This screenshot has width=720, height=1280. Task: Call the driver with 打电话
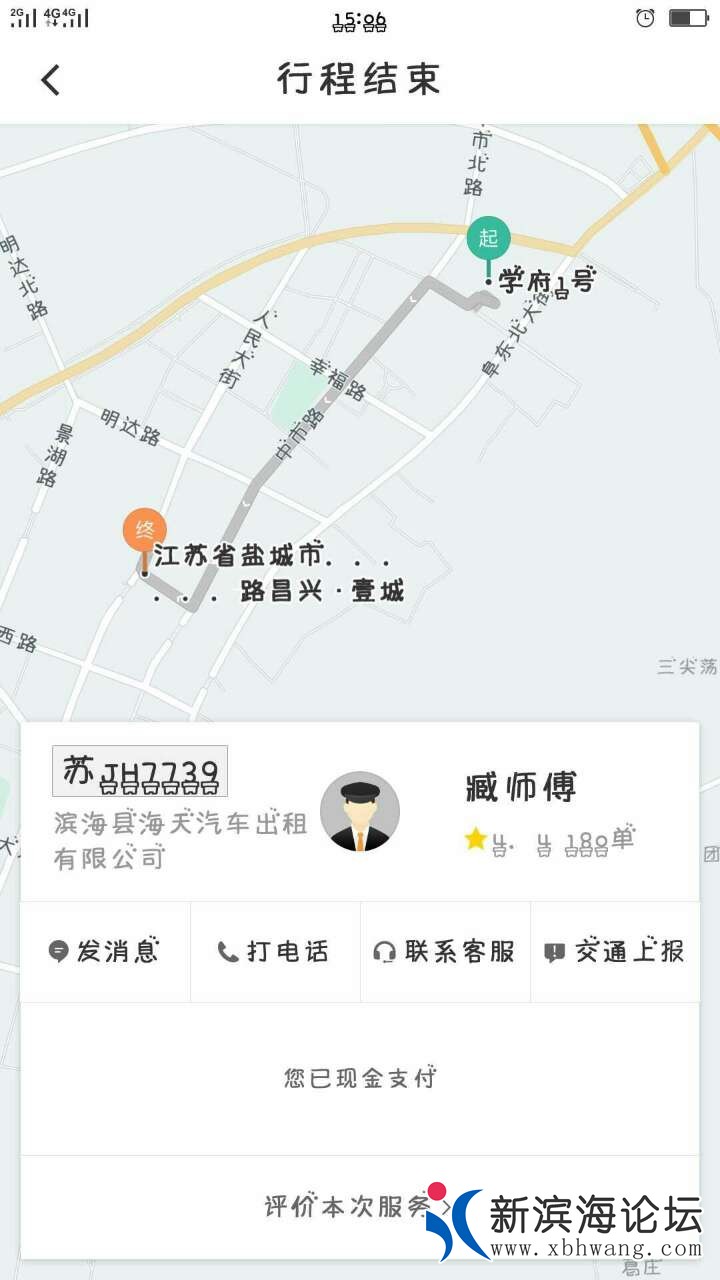pos(275,951)
